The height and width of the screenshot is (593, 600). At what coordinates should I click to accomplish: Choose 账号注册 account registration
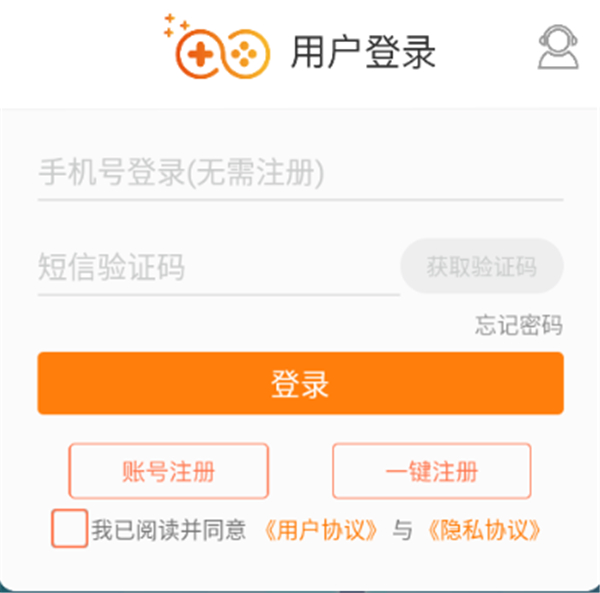coord(168,470)
